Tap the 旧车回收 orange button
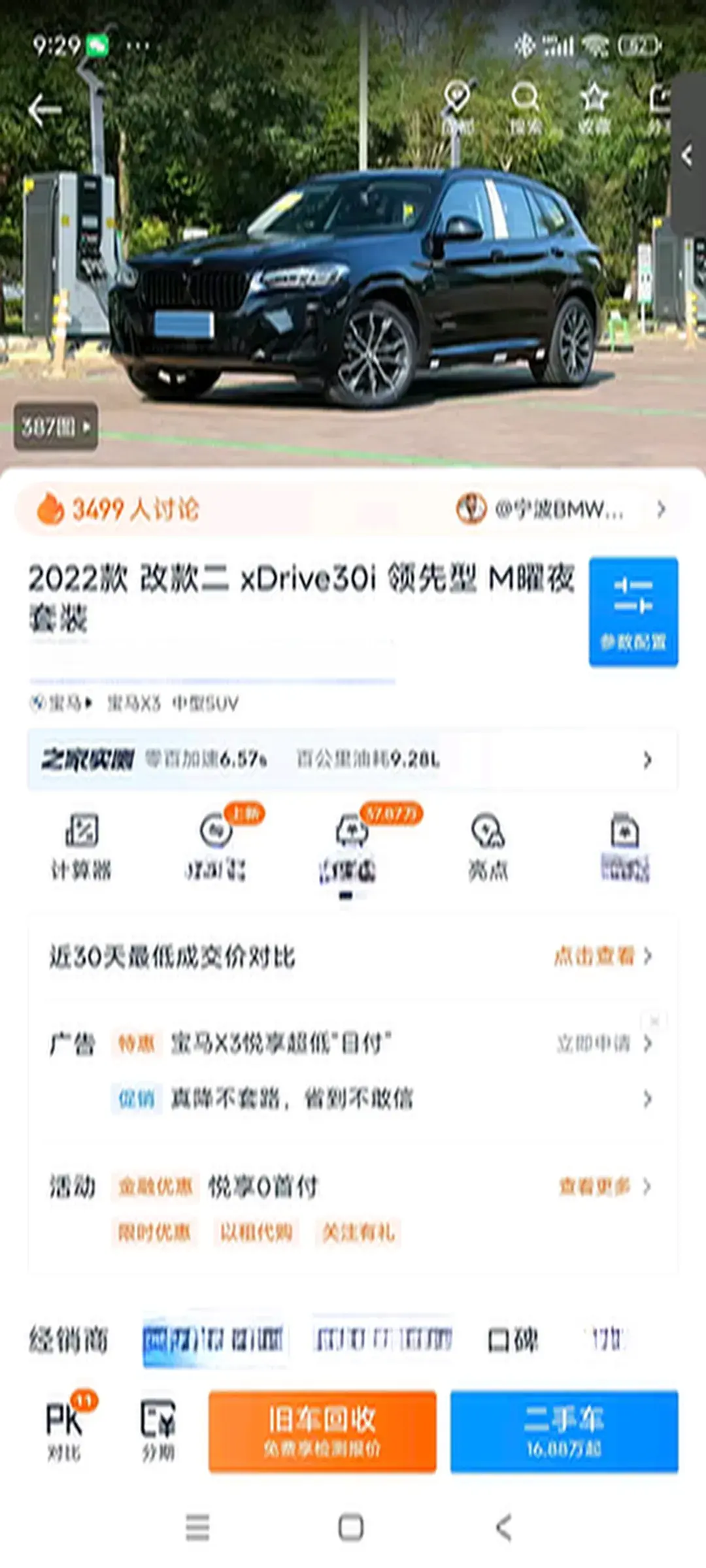 pos(322,1431)
